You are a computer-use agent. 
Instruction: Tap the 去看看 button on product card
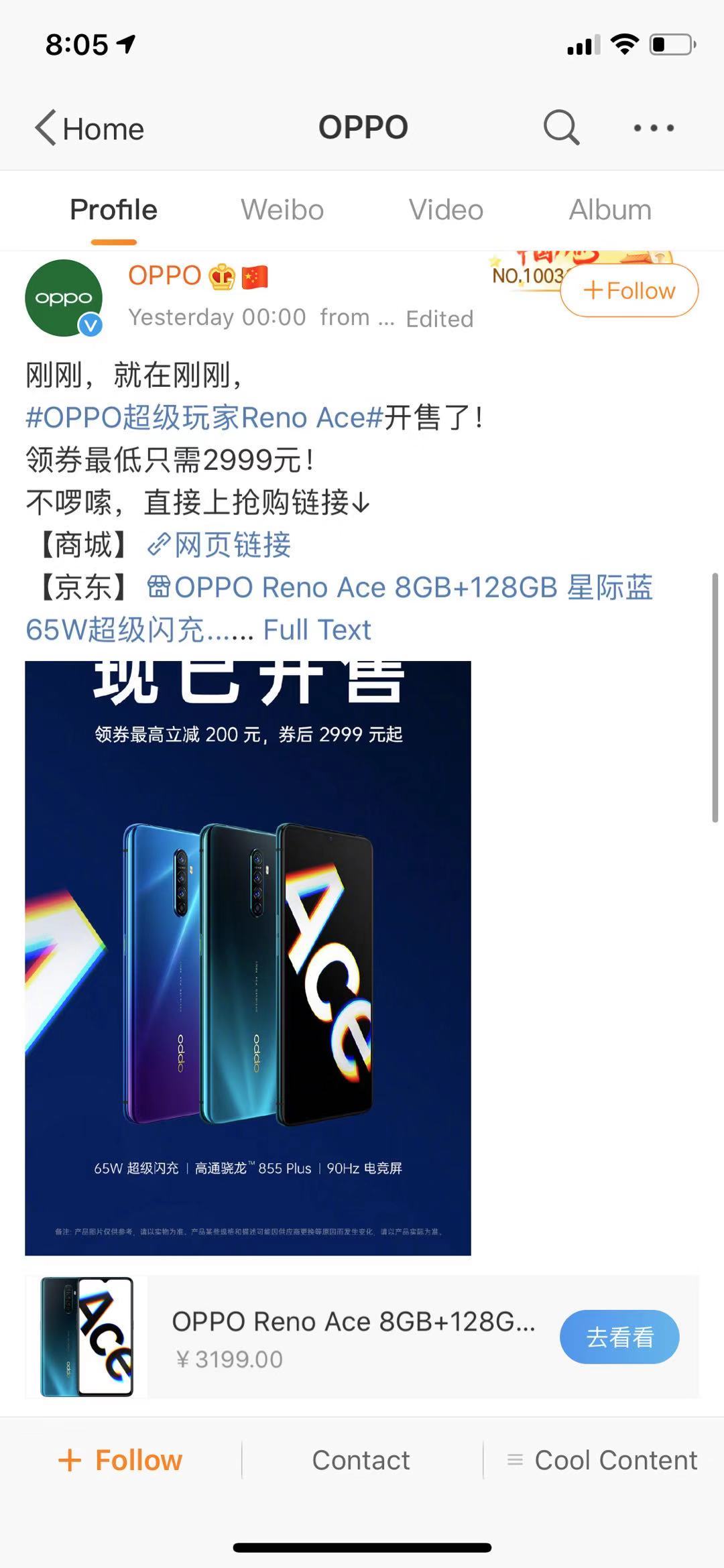[x=619, y=1337]
